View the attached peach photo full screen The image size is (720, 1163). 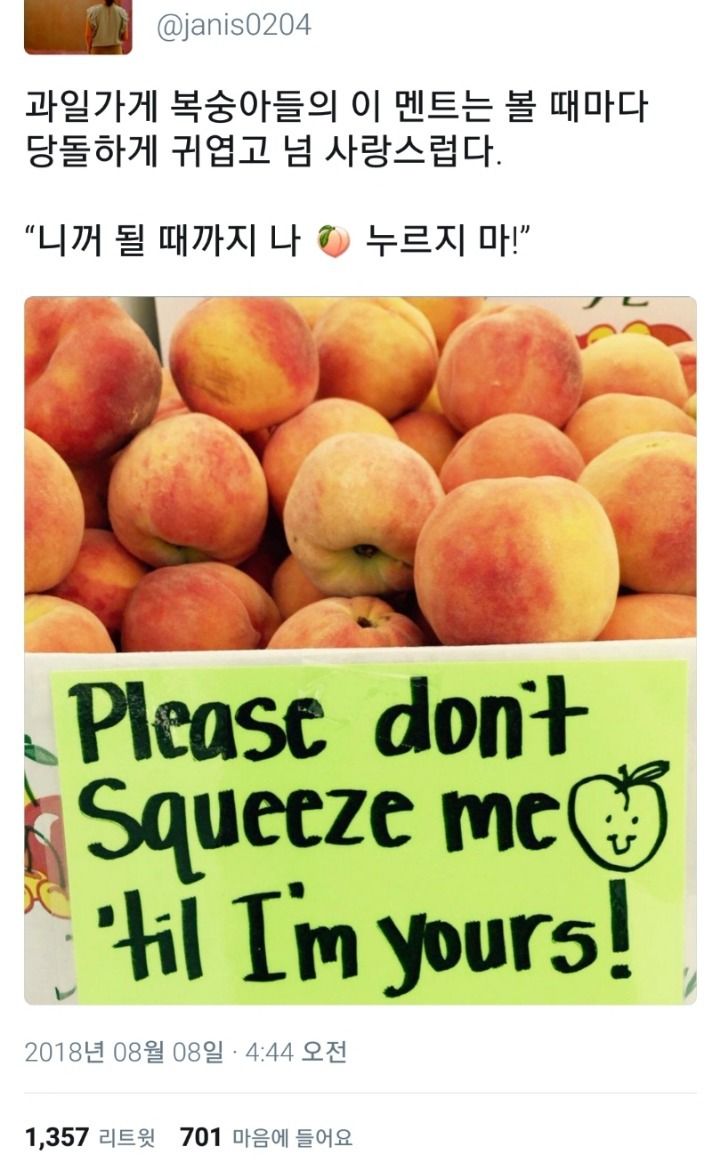tap(360, 650)
